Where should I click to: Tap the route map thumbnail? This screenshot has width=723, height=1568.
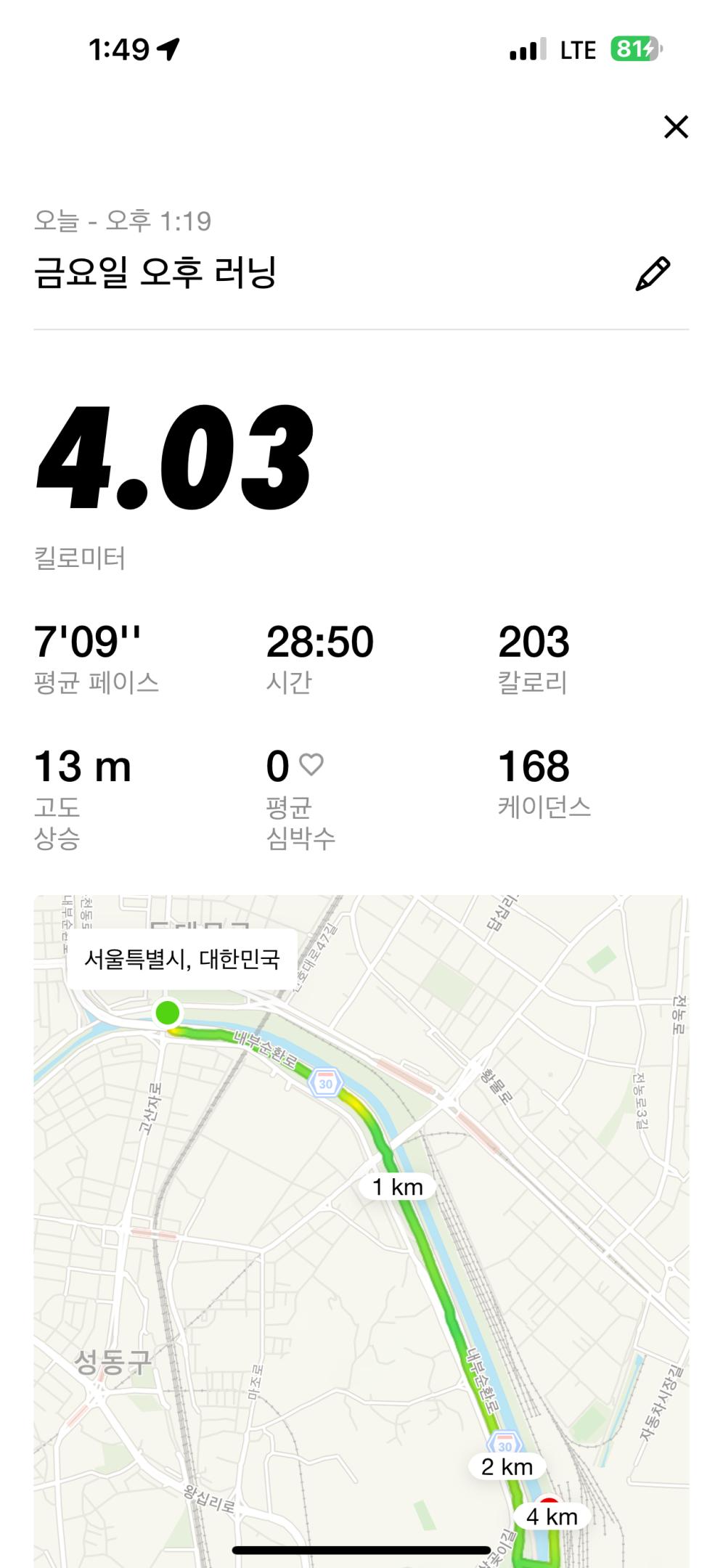click(x=361, y=1234)
